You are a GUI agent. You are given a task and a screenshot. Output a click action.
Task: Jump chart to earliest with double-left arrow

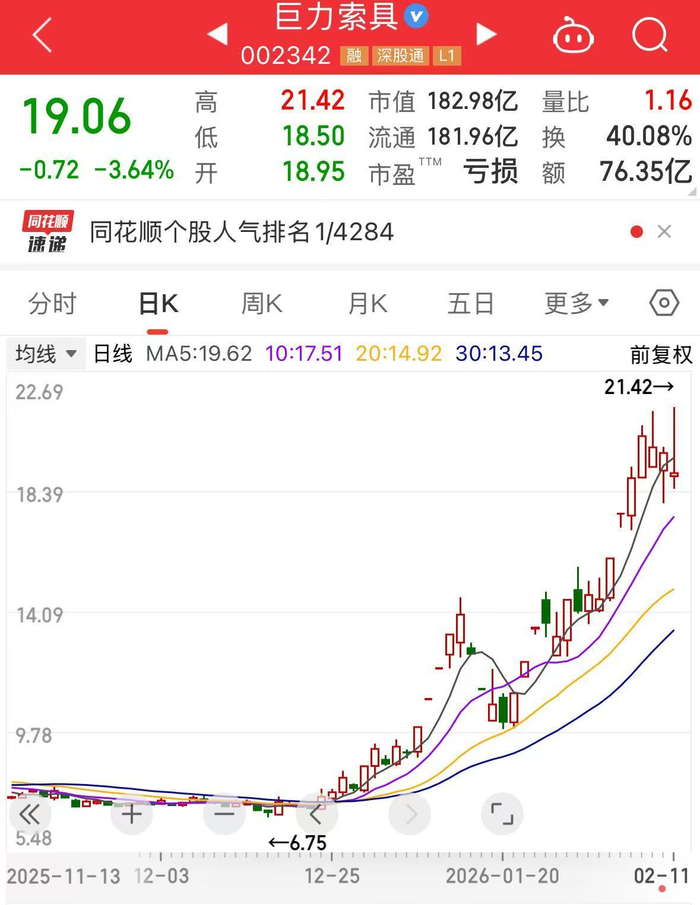(30, 814)
